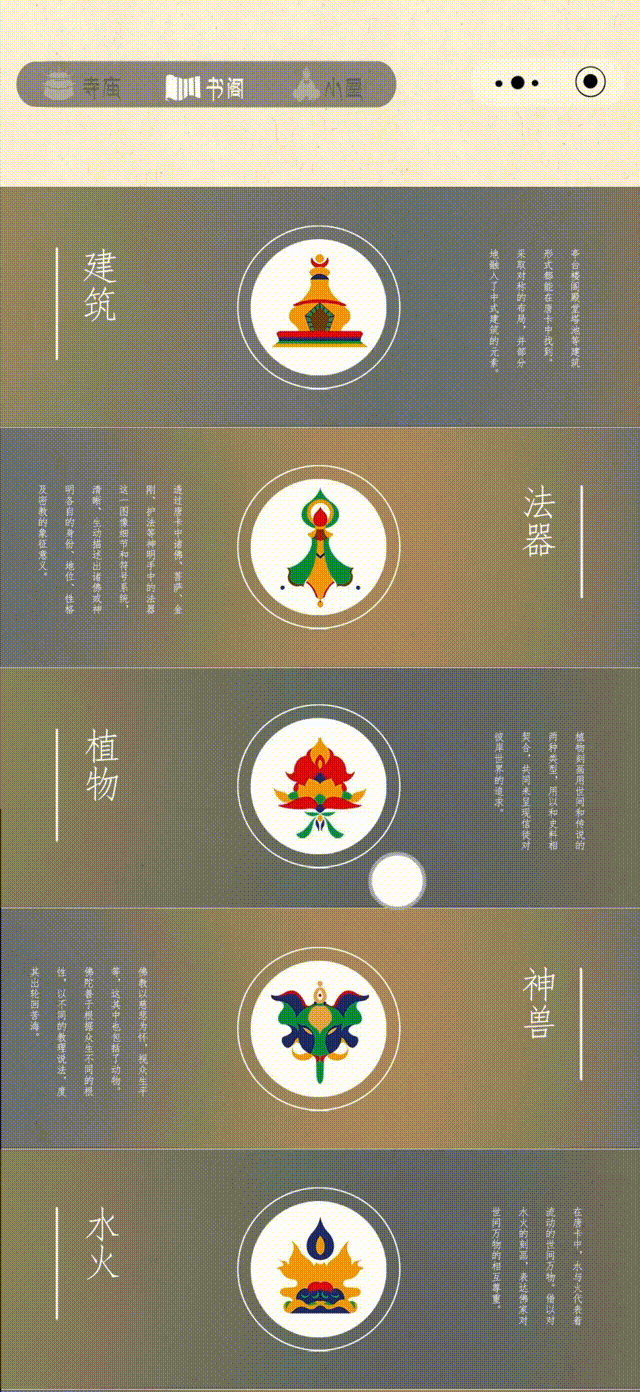640x1392 pixels.
Task: Open the 建筑 category card
Action: click(x=319, y=307)
